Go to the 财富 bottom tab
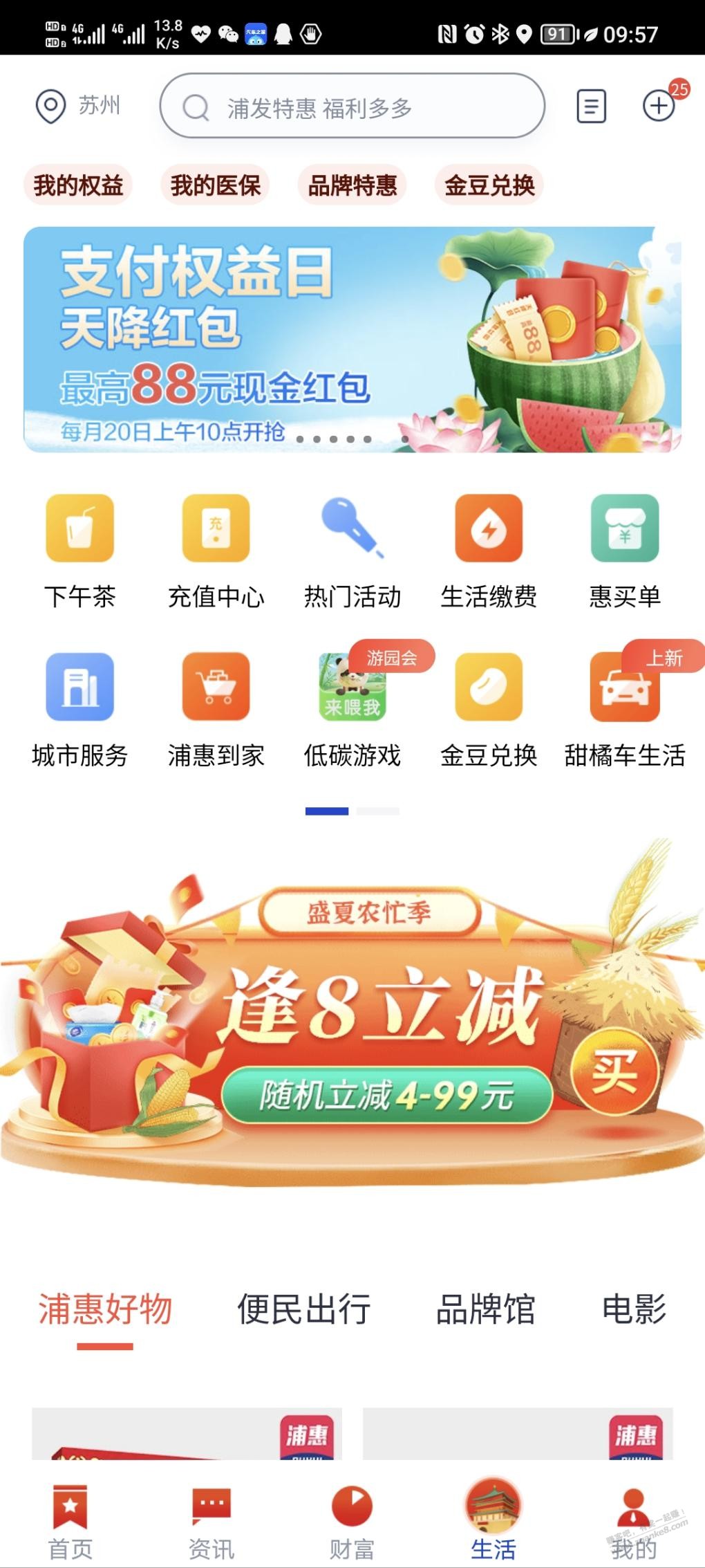705x1568 pixels. pyautogui.click(x=352, y=1521)
